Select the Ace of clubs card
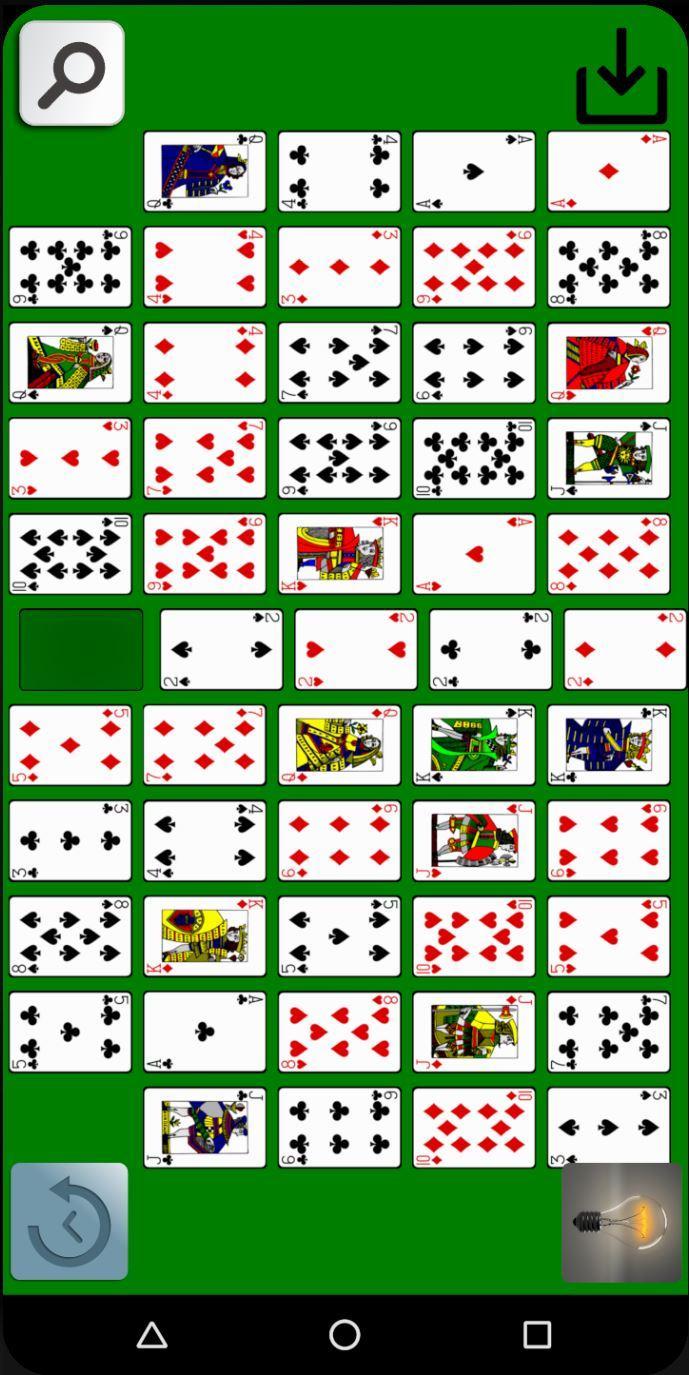This screenshot has width=689, height=1375. pyautogui.click(x=204, y=1032)
